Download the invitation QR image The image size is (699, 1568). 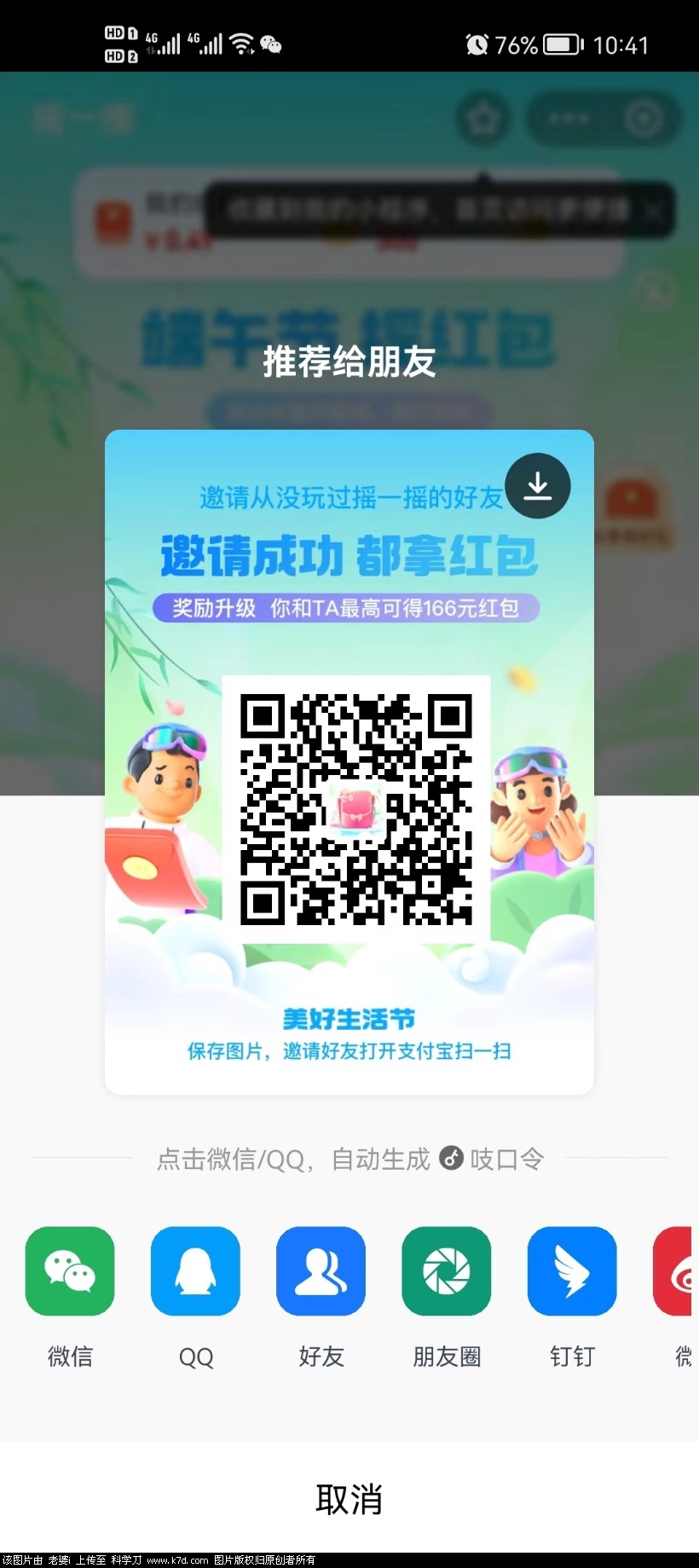(x=538, y=486)
